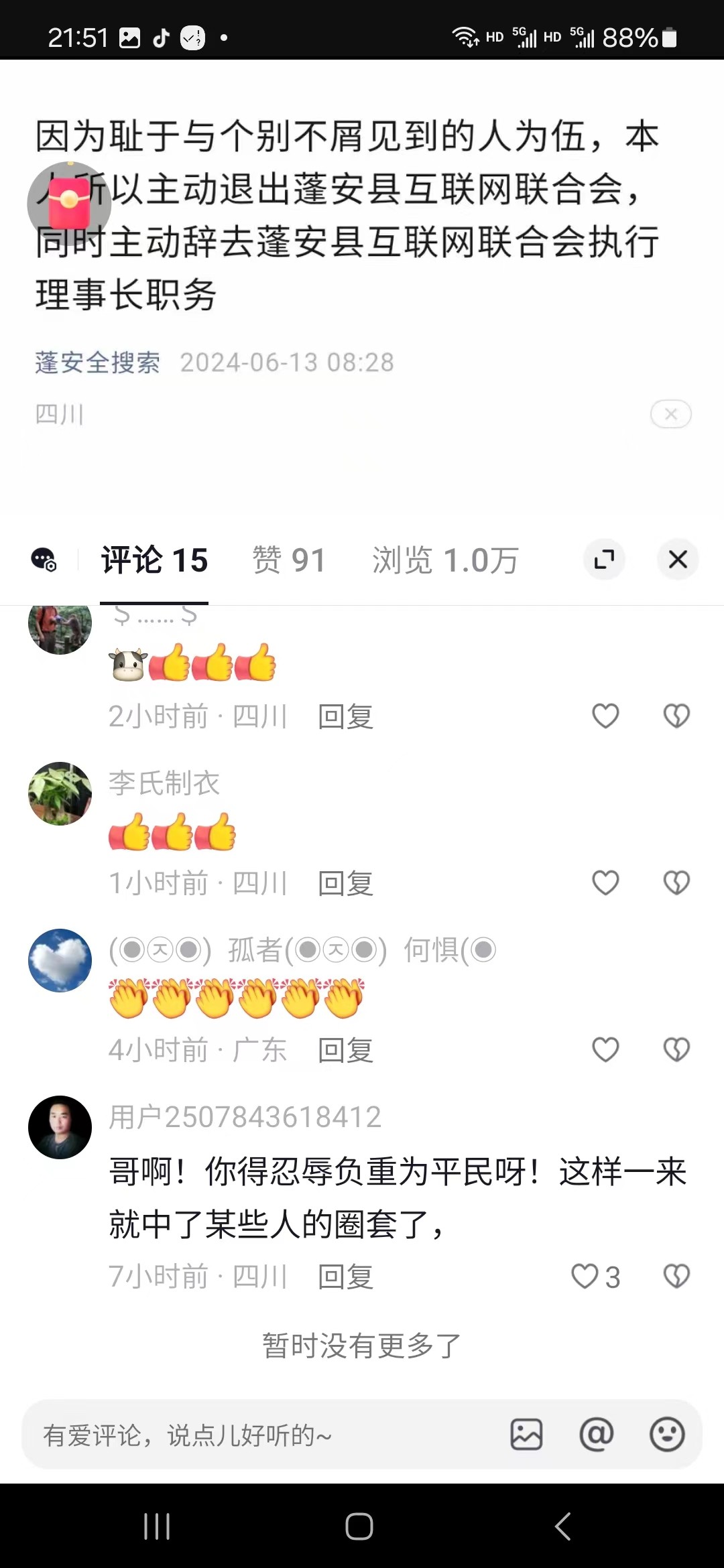724x1568 pixels.
Task: Like the comment by 用户2507843618412
Action: click(585, 1277)
